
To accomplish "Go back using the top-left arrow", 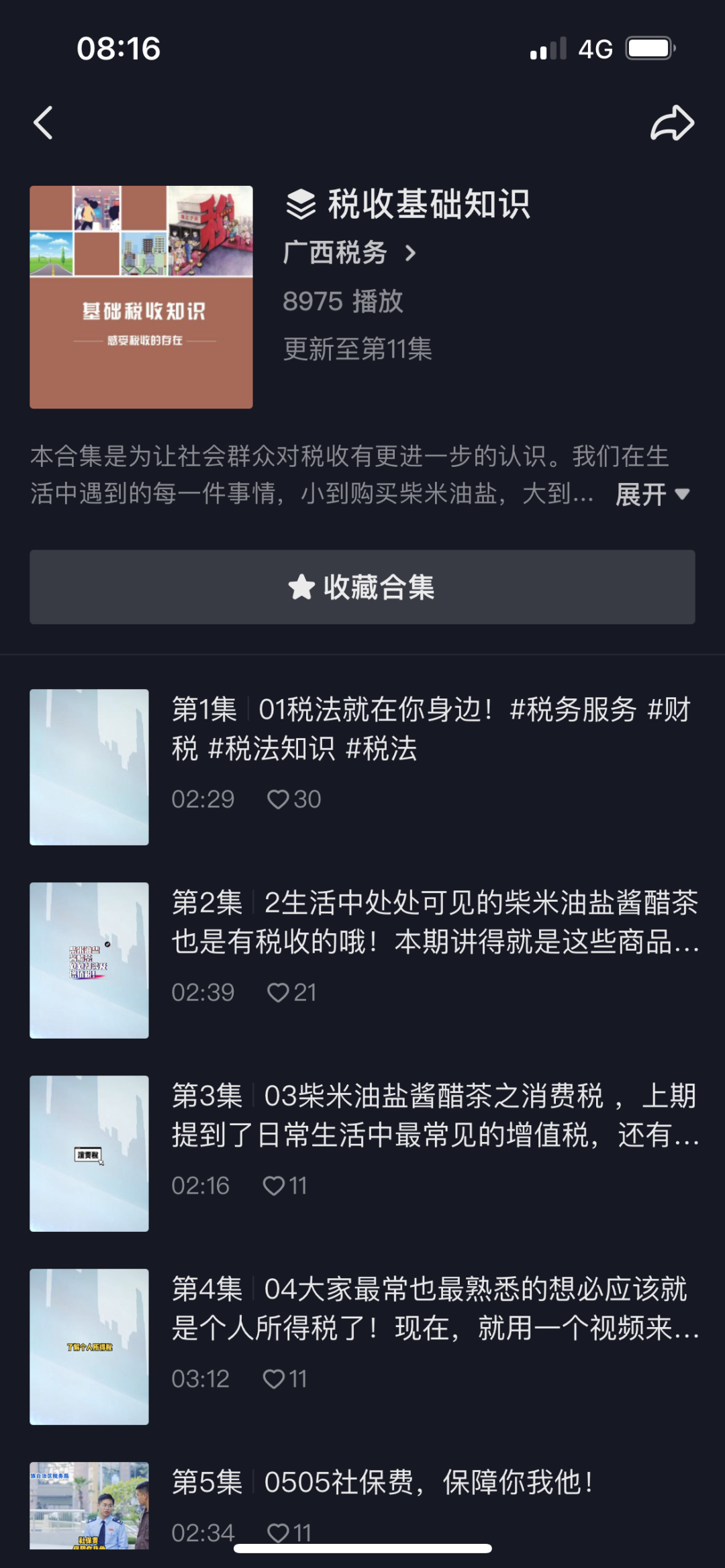I will (44, 123).
